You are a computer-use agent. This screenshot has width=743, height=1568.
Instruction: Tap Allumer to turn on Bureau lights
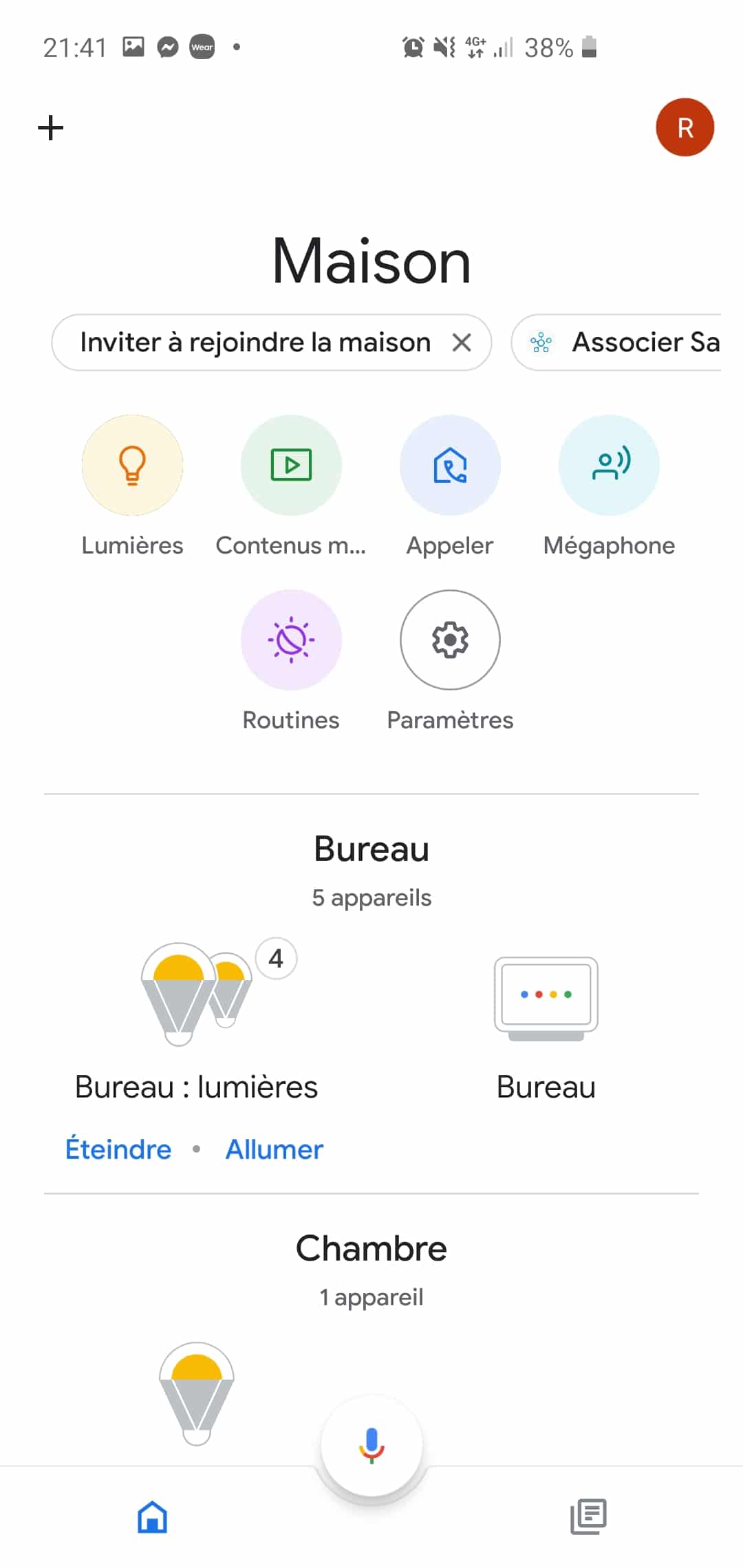274,1149
